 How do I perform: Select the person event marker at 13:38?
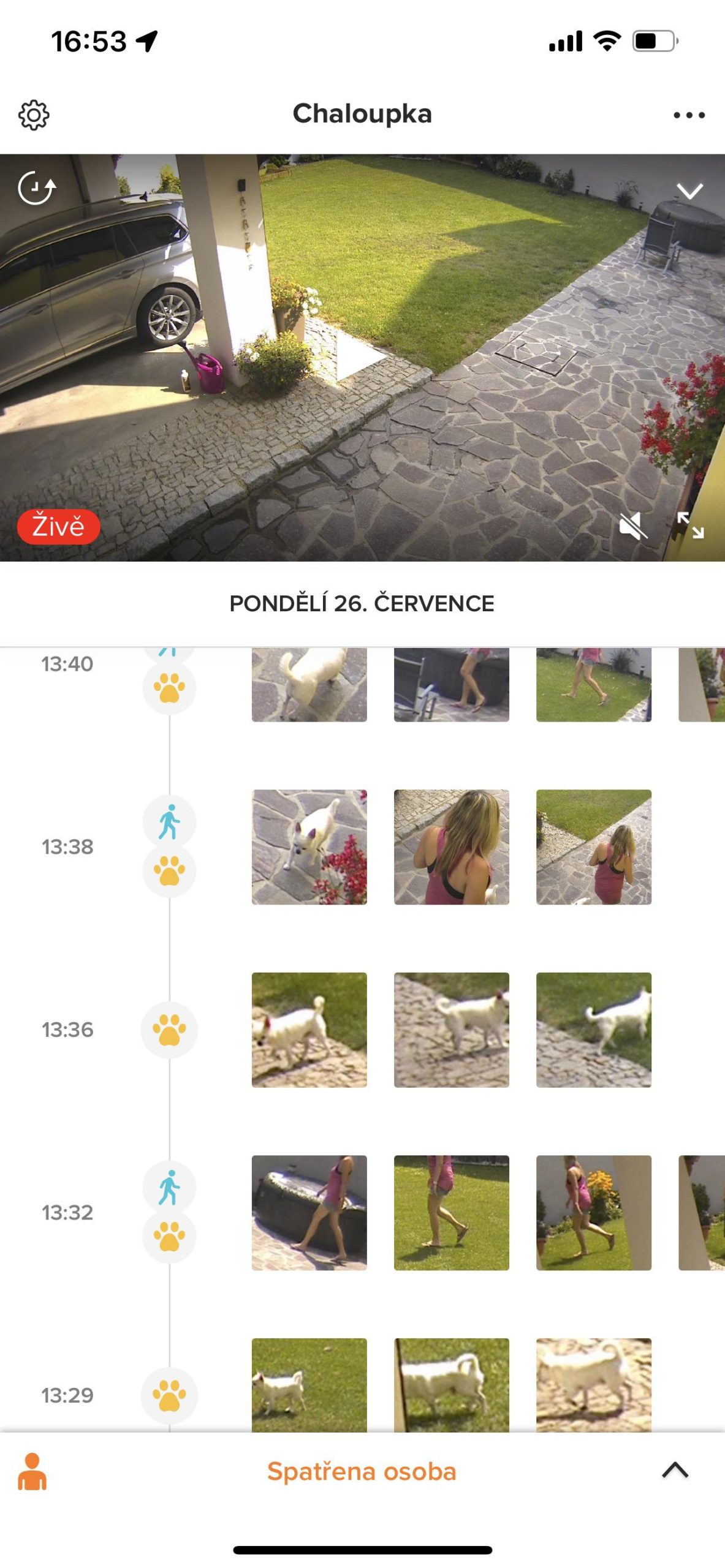click(169, 821)
